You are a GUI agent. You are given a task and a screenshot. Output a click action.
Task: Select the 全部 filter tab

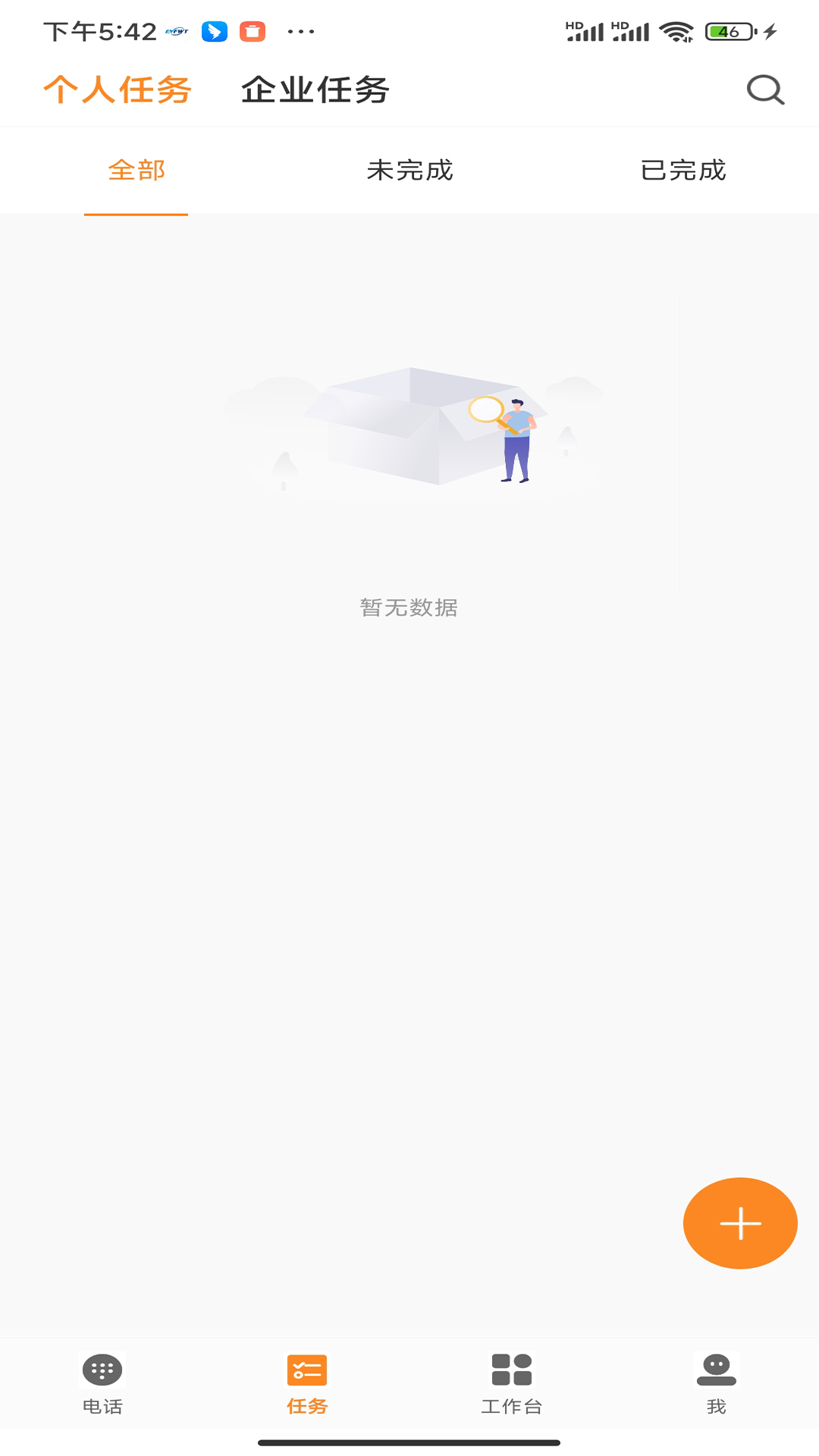(136, 170)
